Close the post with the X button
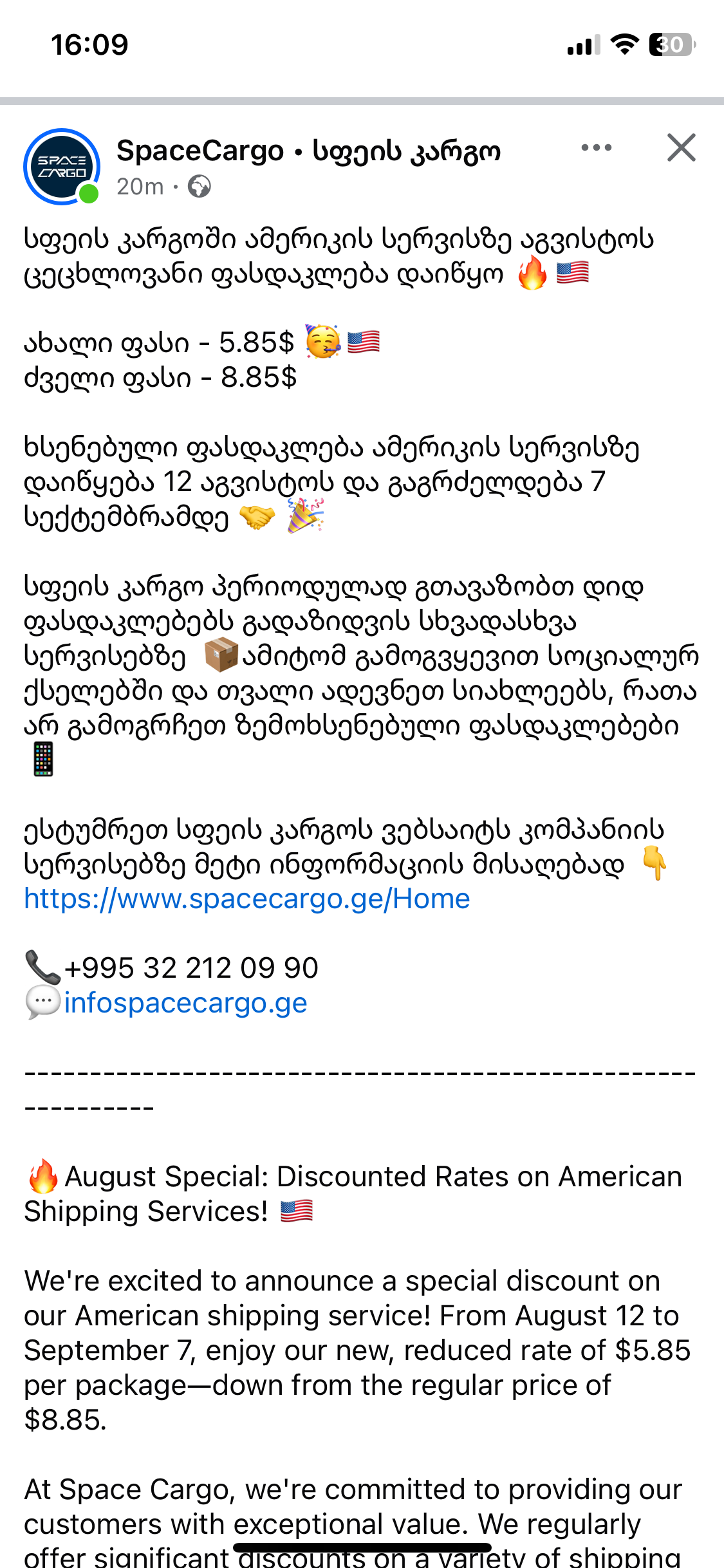The width and height of the screenshot is (724, 1568). tap(681, 148)
